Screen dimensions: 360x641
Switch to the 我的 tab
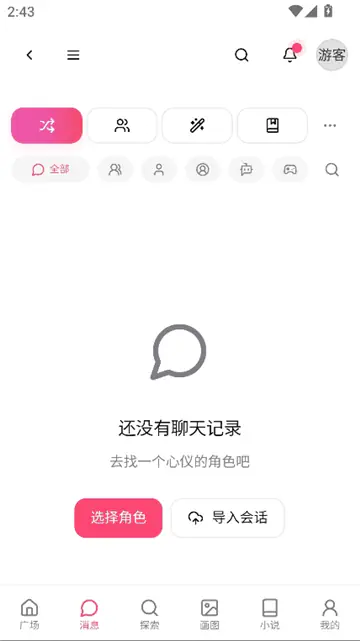pos(330,613)
